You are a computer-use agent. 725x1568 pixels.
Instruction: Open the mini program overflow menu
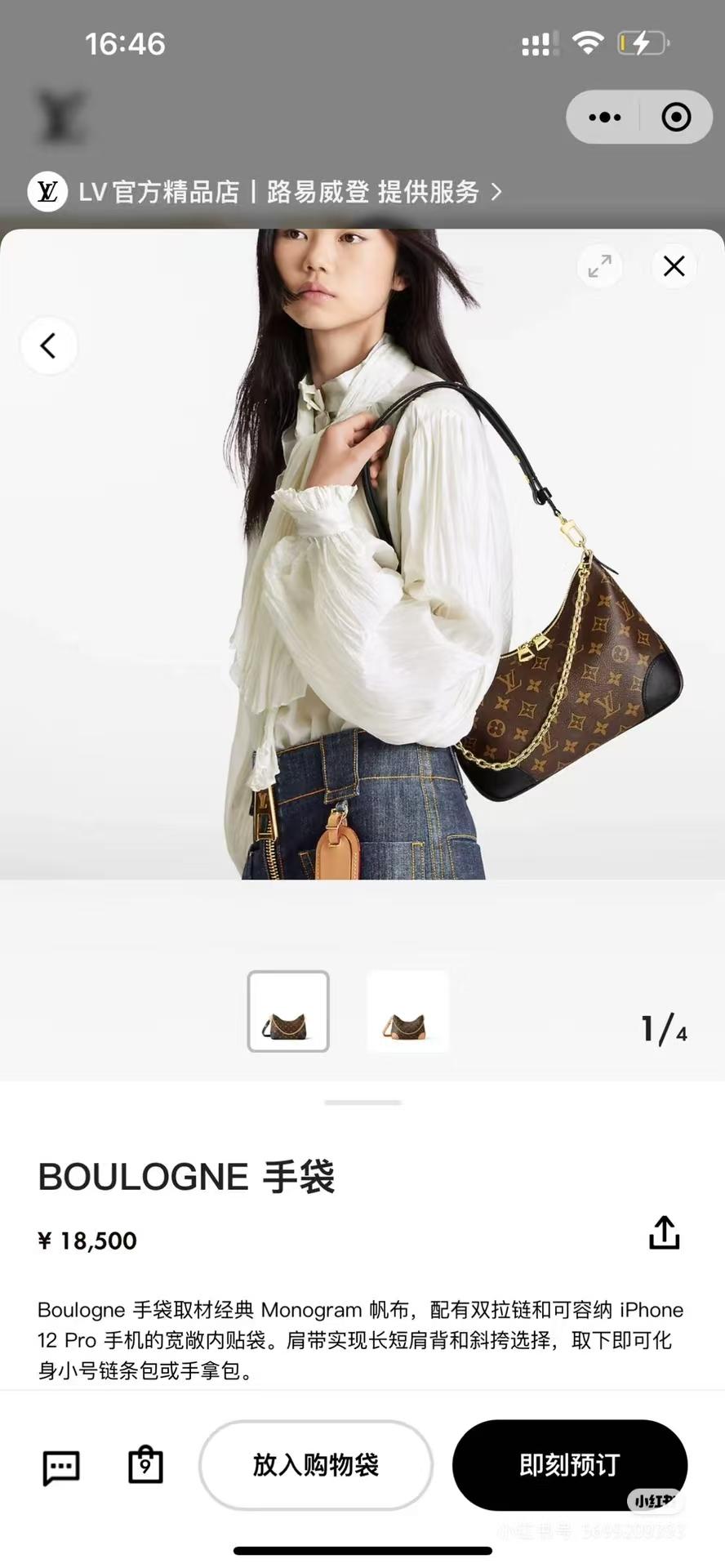point(605,118)
